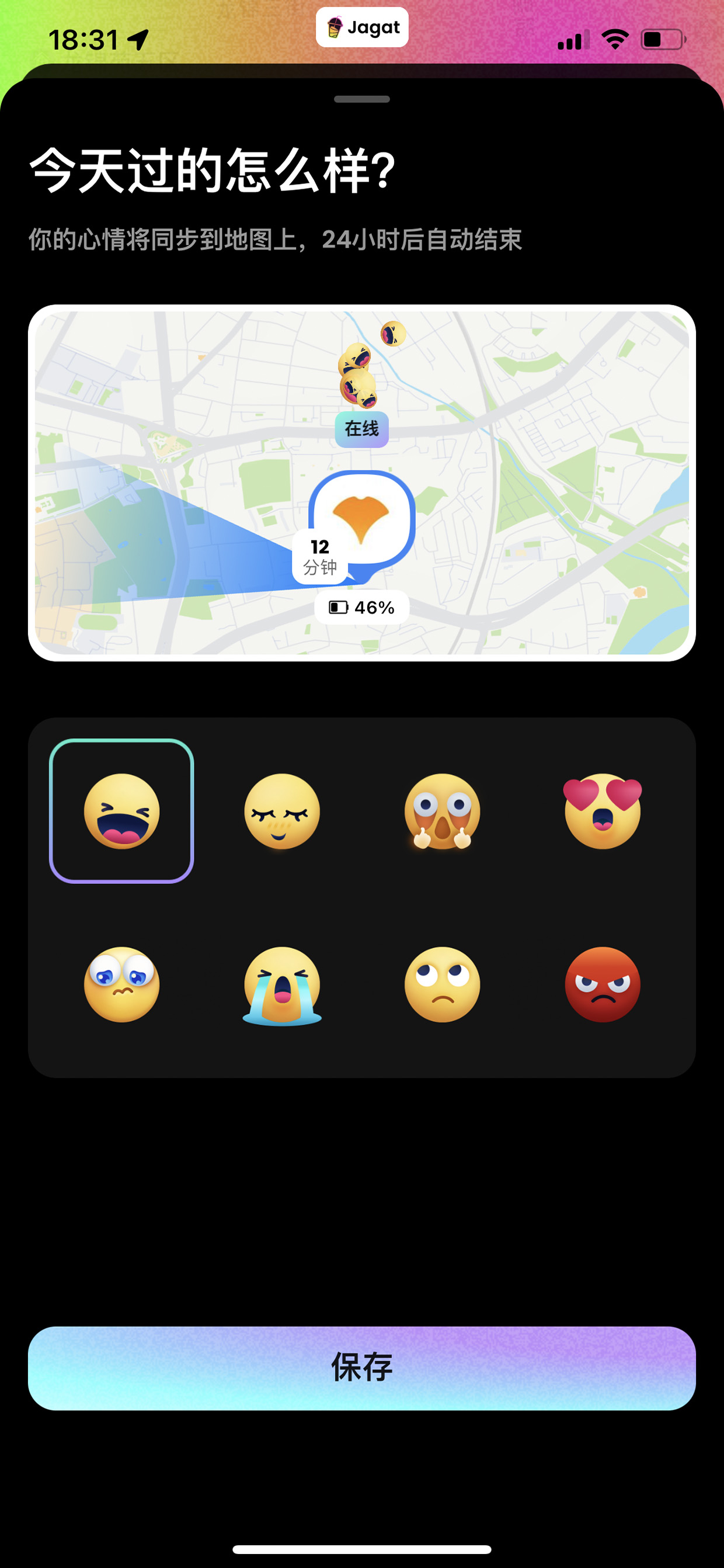Pick the shocked wide-eyed emoji
The height and width of the screenshot is (1568, 724).
(443, 811)
